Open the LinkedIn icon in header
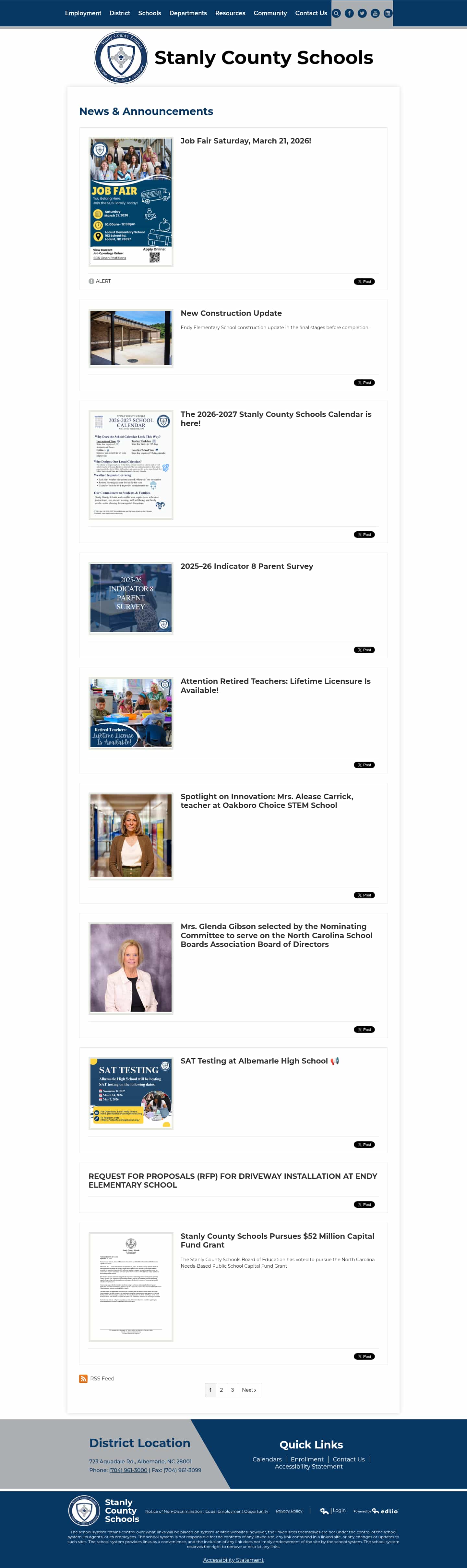The width and height of the screenshot is (467, 1568). pyautogui.click(x=388, y=13)
